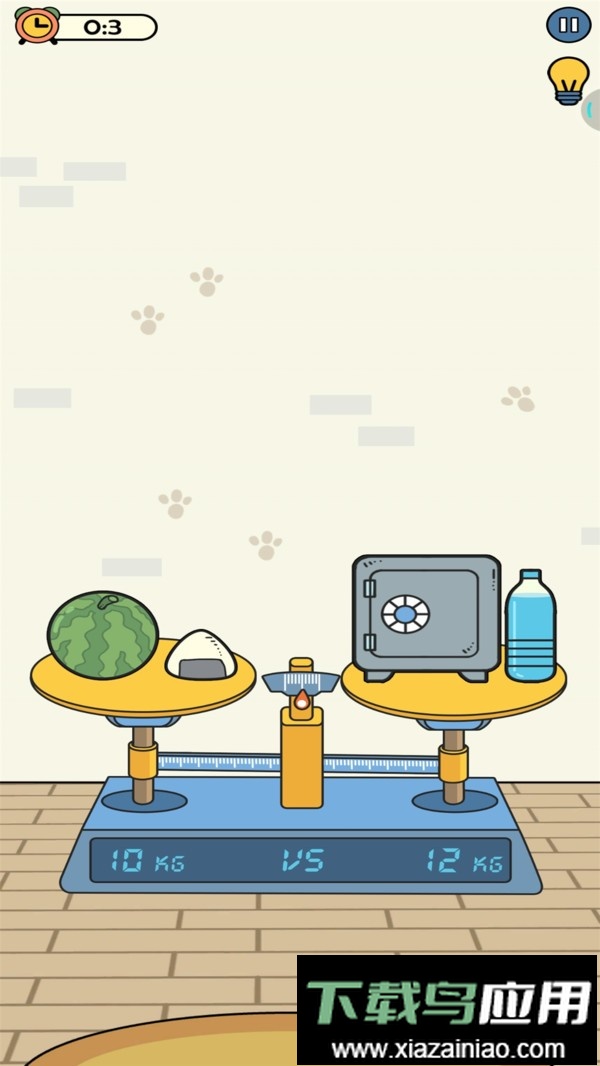The image size is (600, 1066).
Task: Open the lightbulb hint
Action: (568, 79)
